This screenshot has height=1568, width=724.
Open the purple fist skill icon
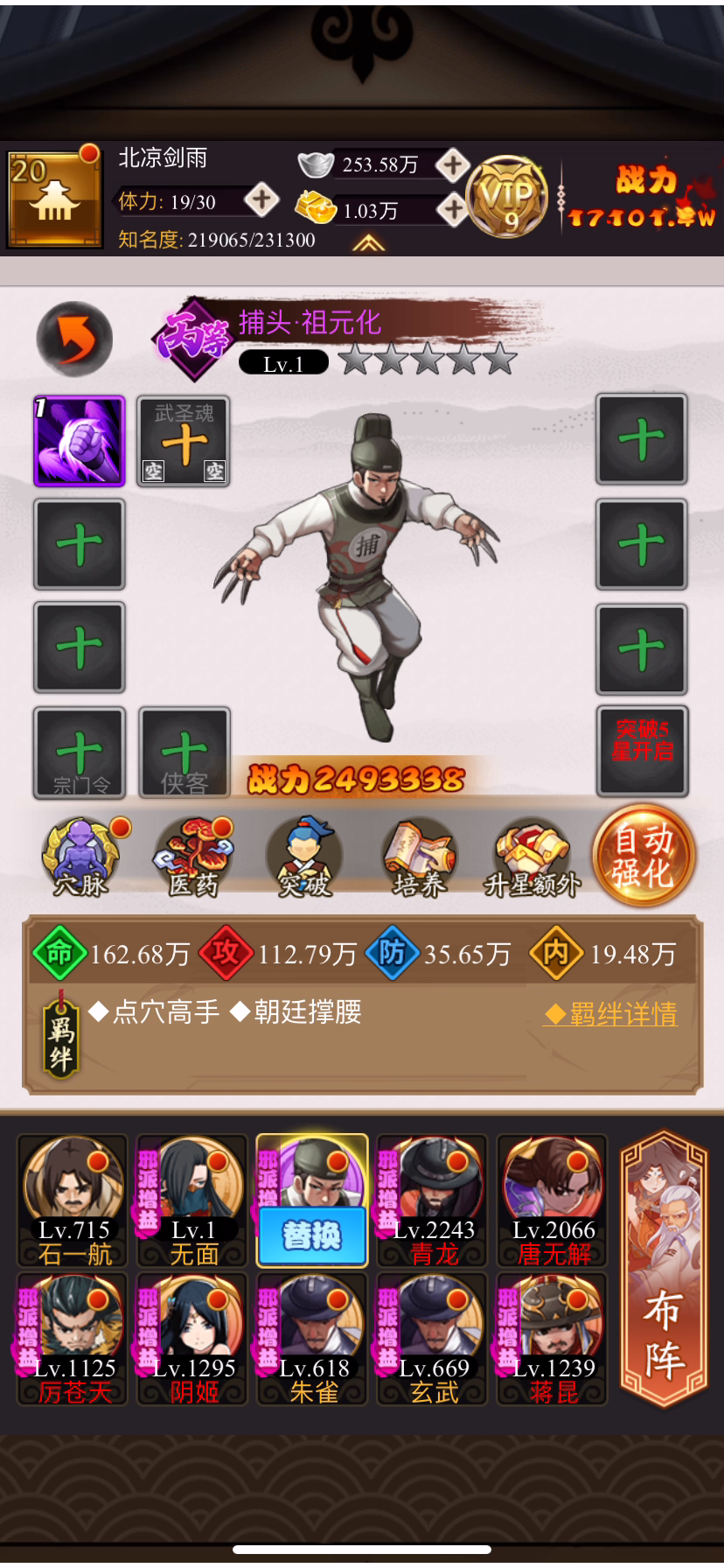80,441
